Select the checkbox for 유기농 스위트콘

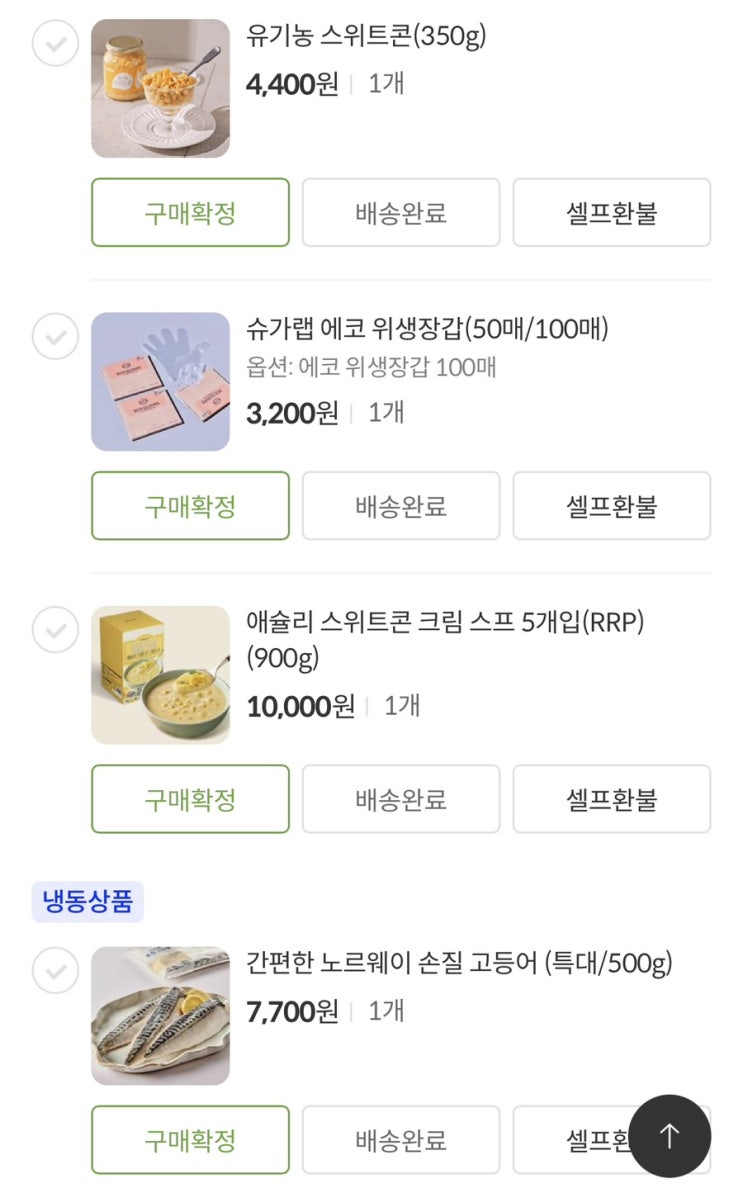coord(55,43)
